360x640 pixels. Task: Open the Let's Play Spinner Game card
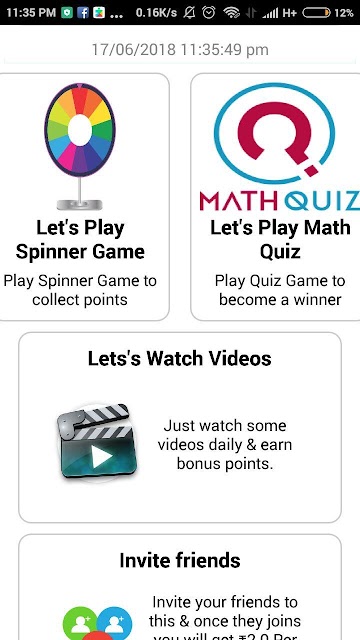83,197
